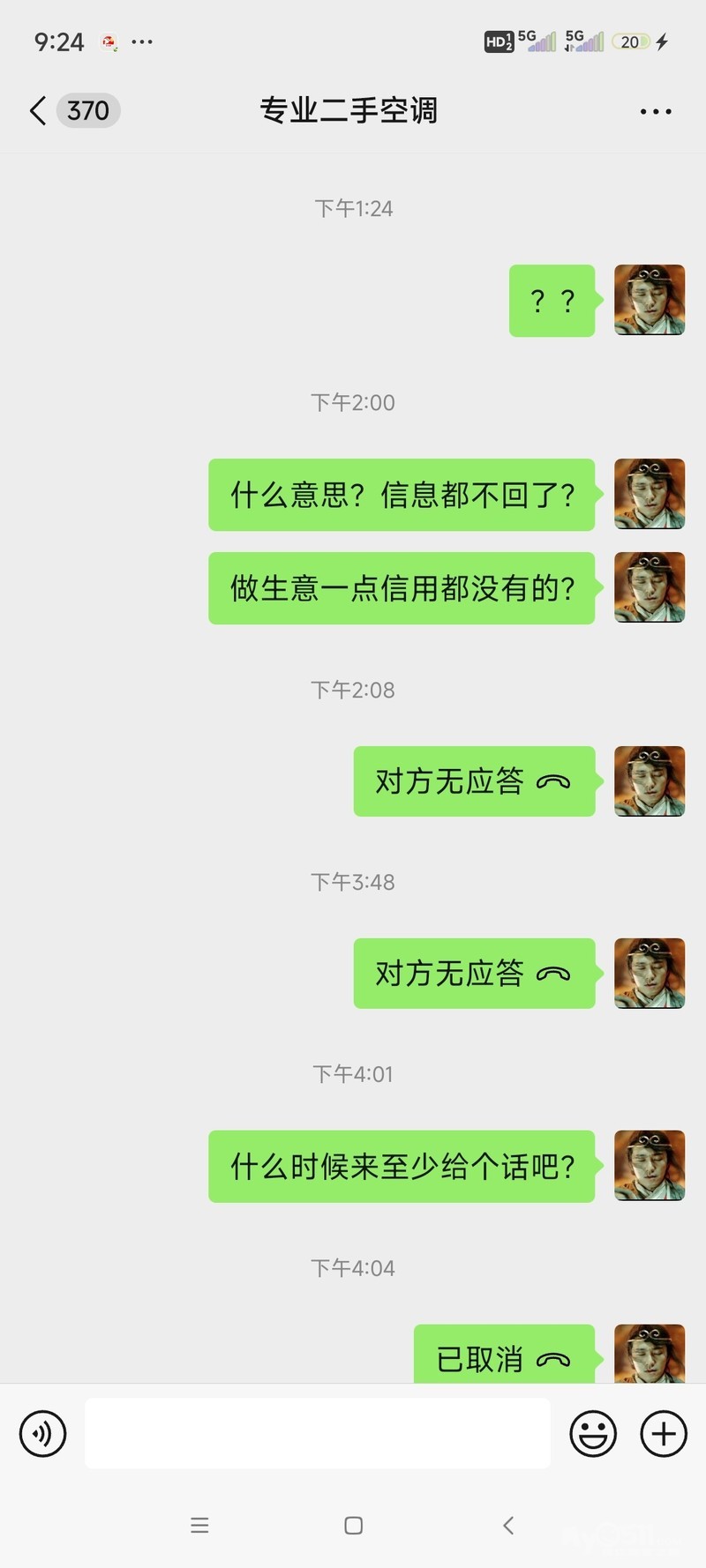706x1568 pixels.
Task: Tap the system home button
Action: click(x=353, y=1526)
